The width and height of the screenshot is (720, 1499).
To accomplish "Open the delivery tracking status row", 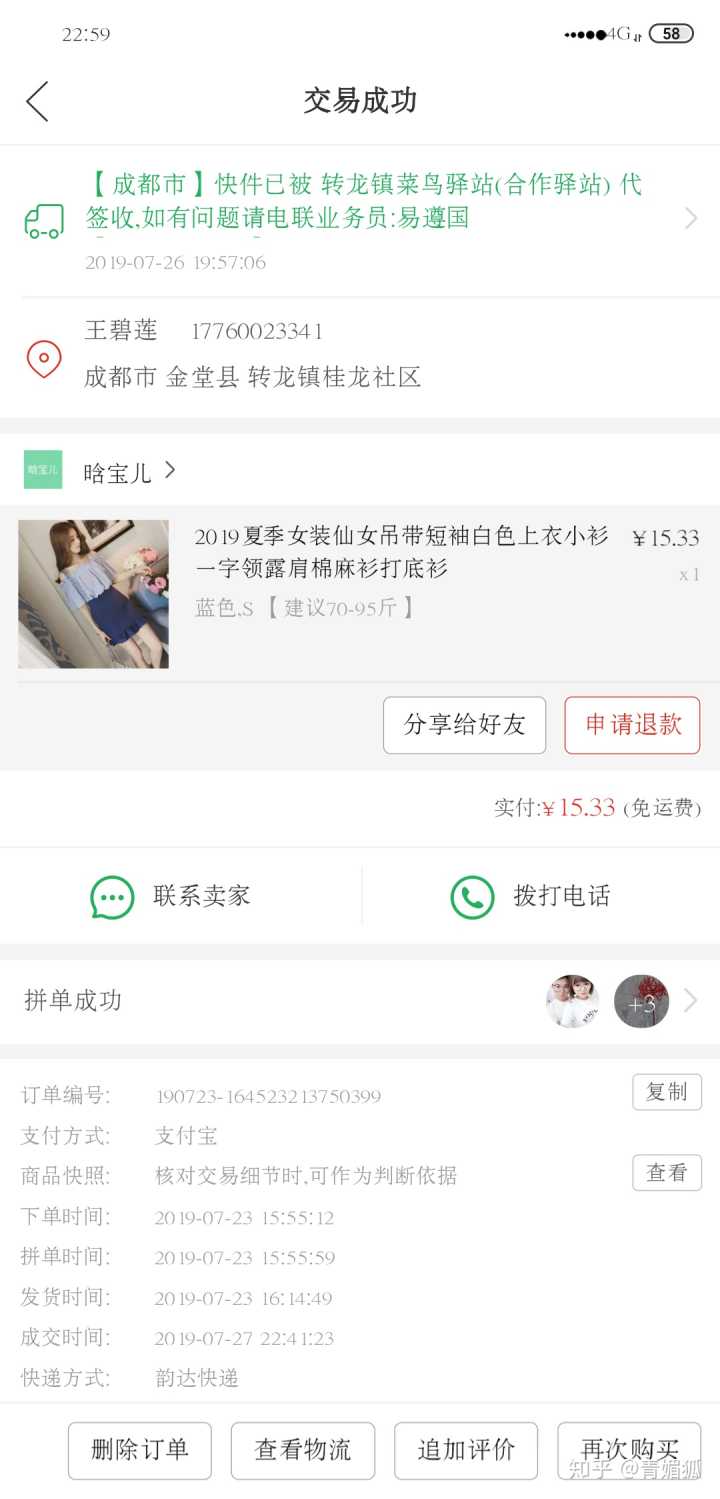I will (x=360, y=220).
